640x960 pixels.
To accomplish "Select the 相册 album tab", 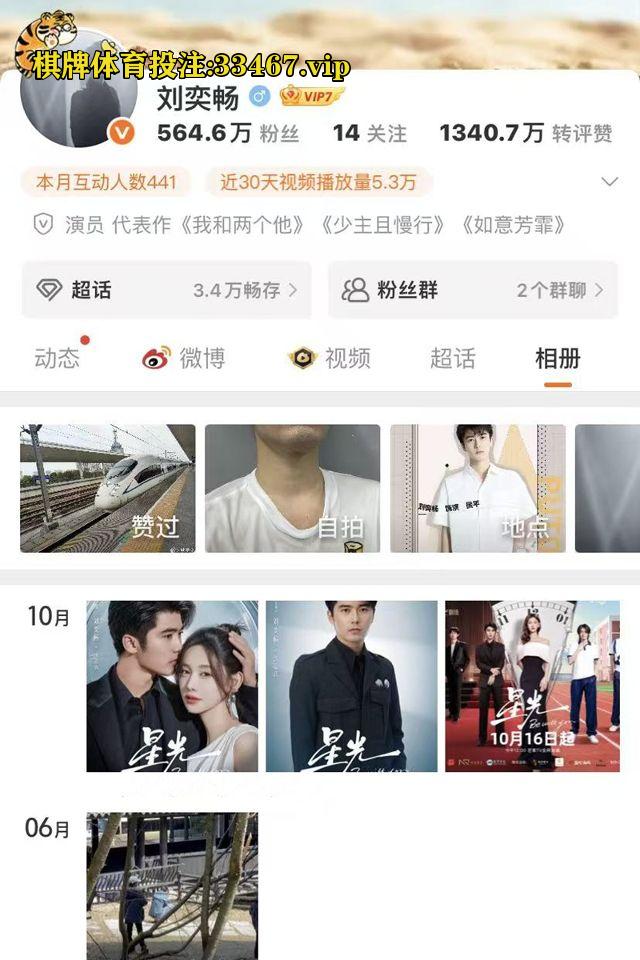I will coord(557,358).
